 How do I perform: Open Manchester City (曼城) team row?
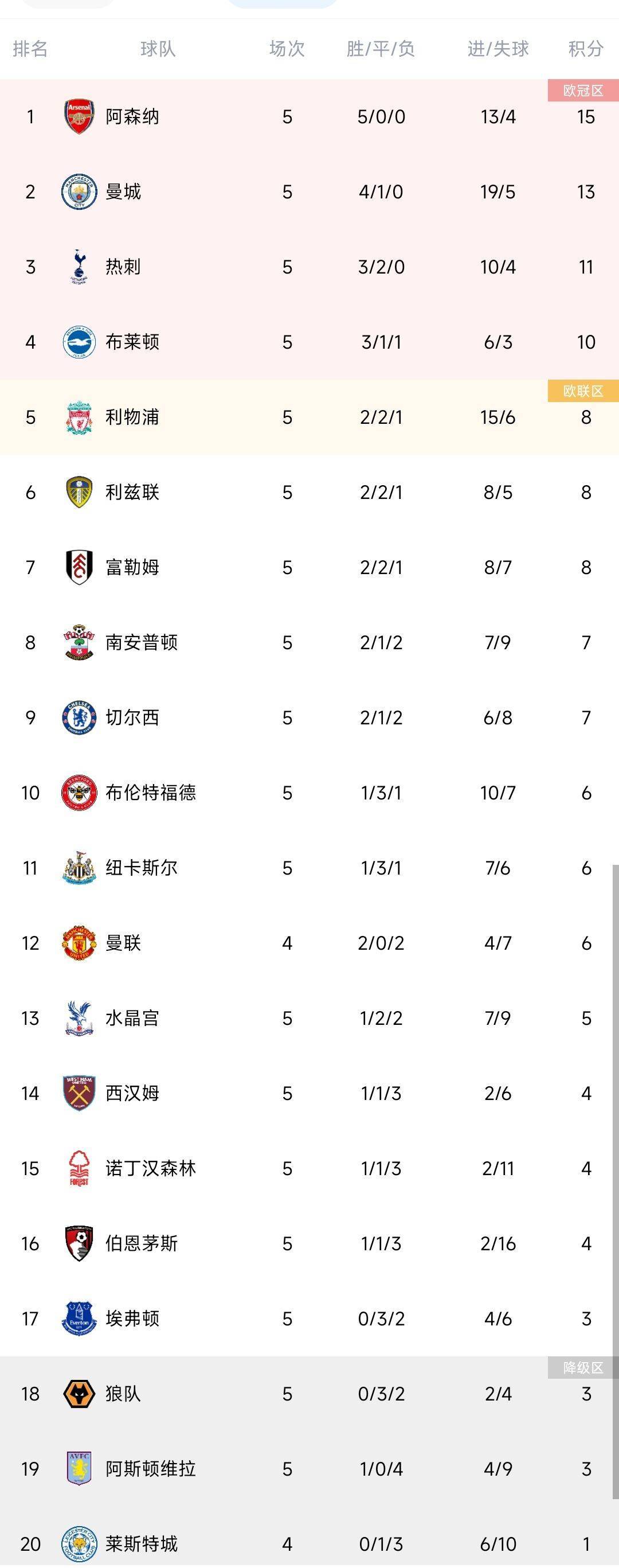click(123, 192)
